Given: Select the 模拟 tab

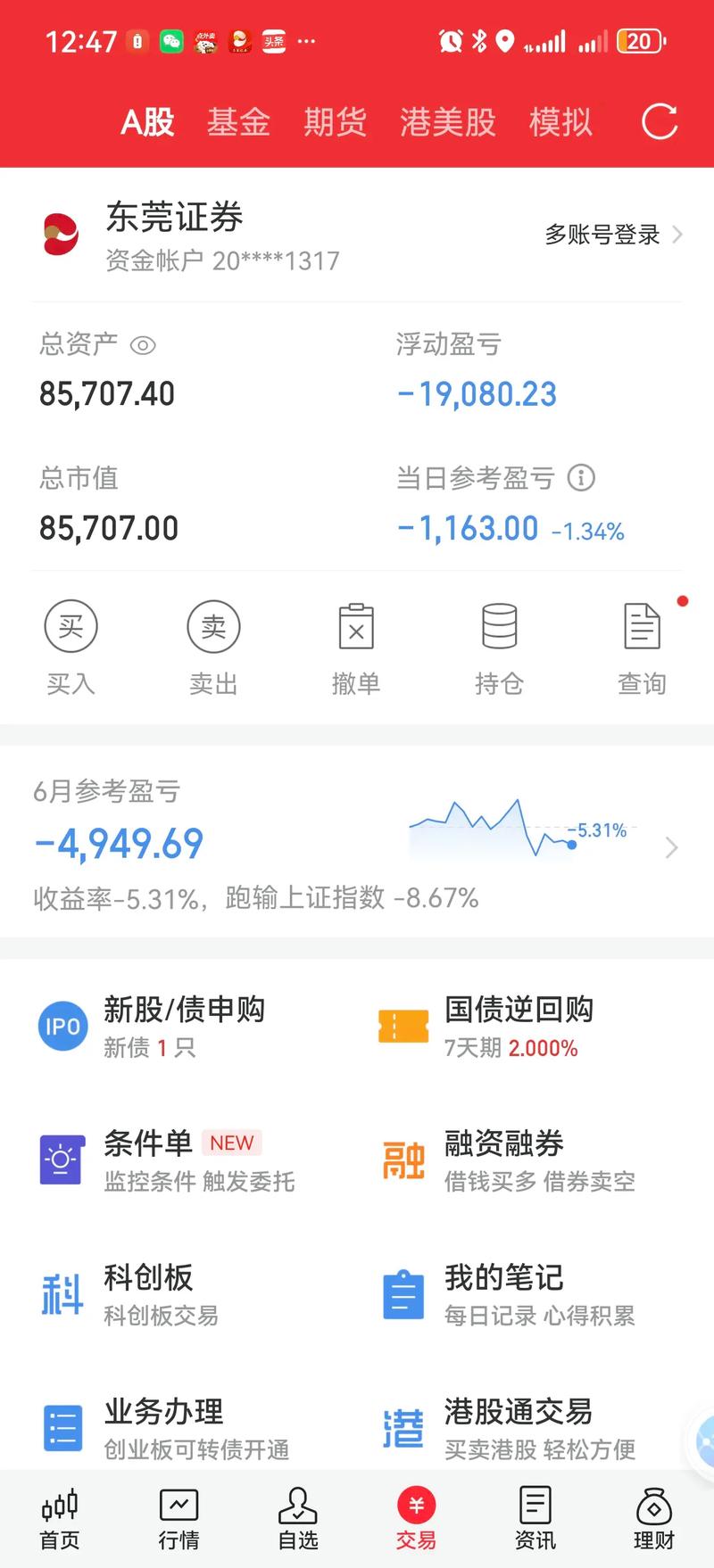Looking at the screenshot, I should 560,122.
